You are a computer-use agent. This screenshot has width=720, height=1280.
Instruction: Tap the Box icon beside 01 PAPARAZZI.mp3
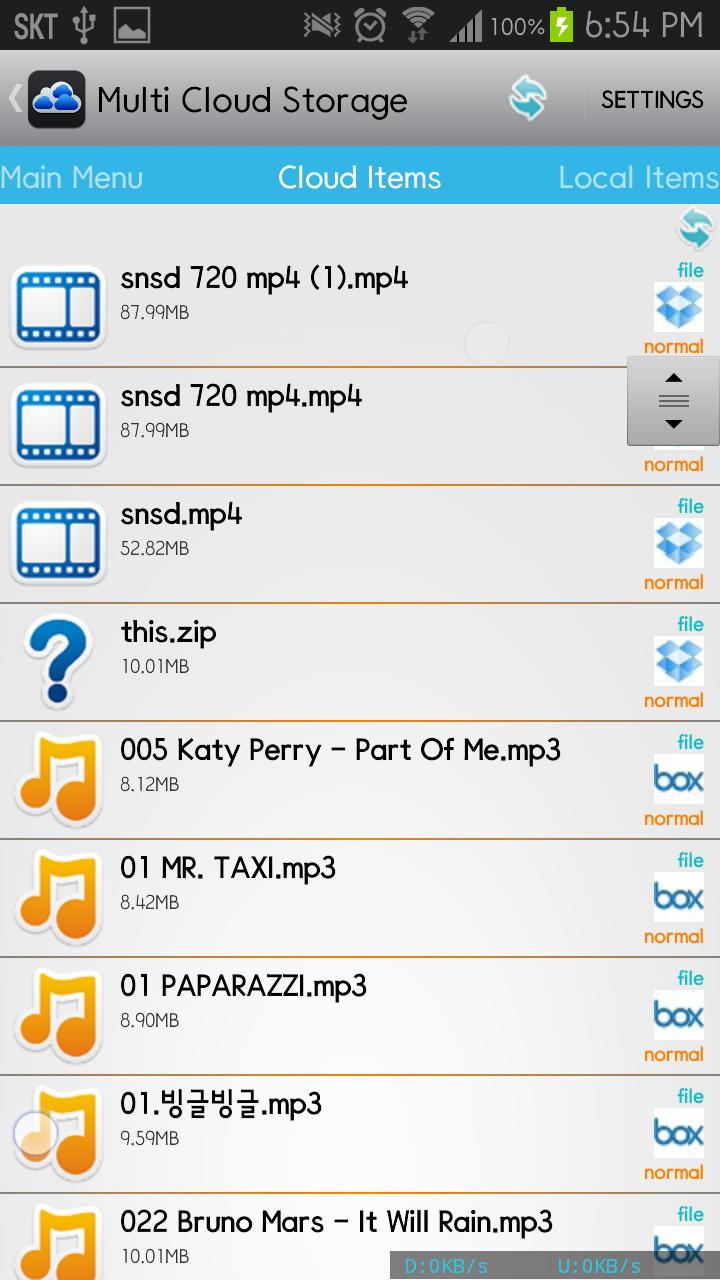click(x=677, y=1015)
